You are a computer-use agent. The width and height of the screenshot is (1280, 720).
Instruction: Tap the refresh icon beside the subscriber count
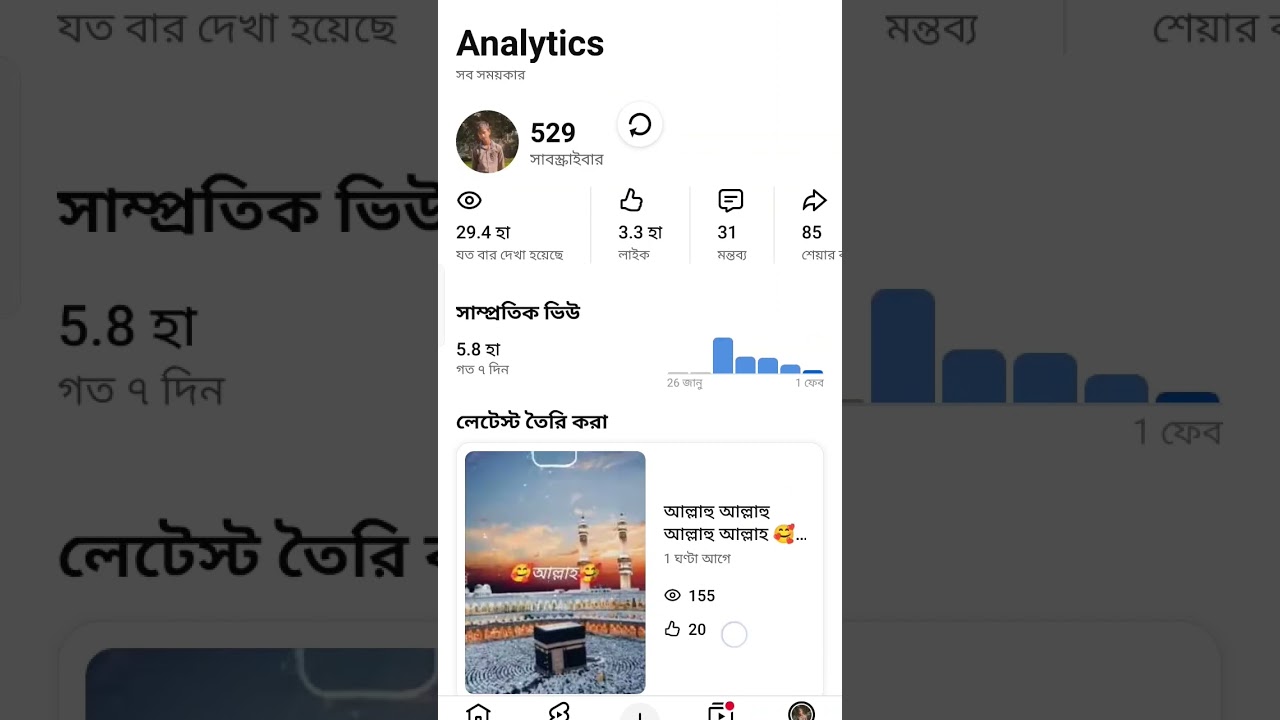(x=640, y=125)
